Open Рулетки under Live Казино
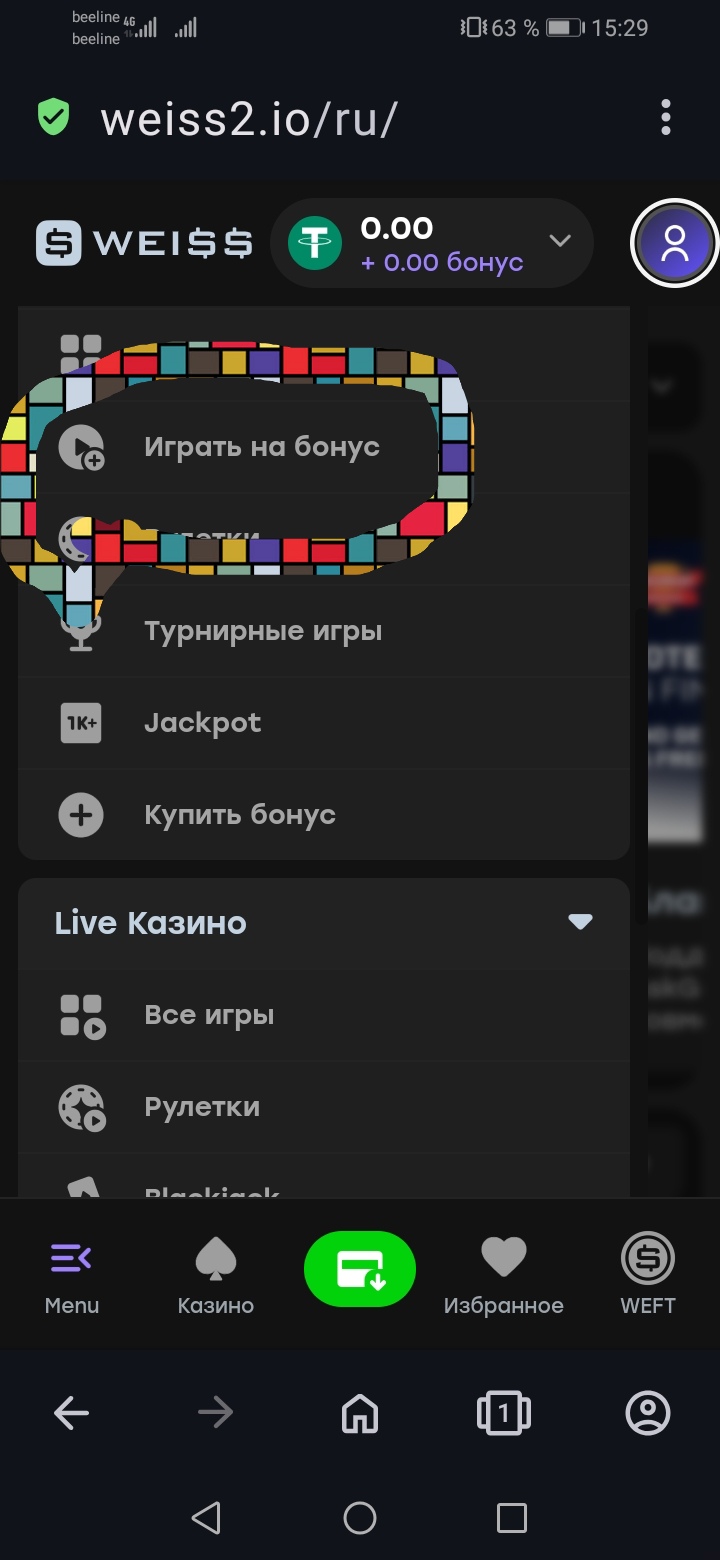The width and height of the screenshot is (720, 1560). click(x=201, y=1107)
